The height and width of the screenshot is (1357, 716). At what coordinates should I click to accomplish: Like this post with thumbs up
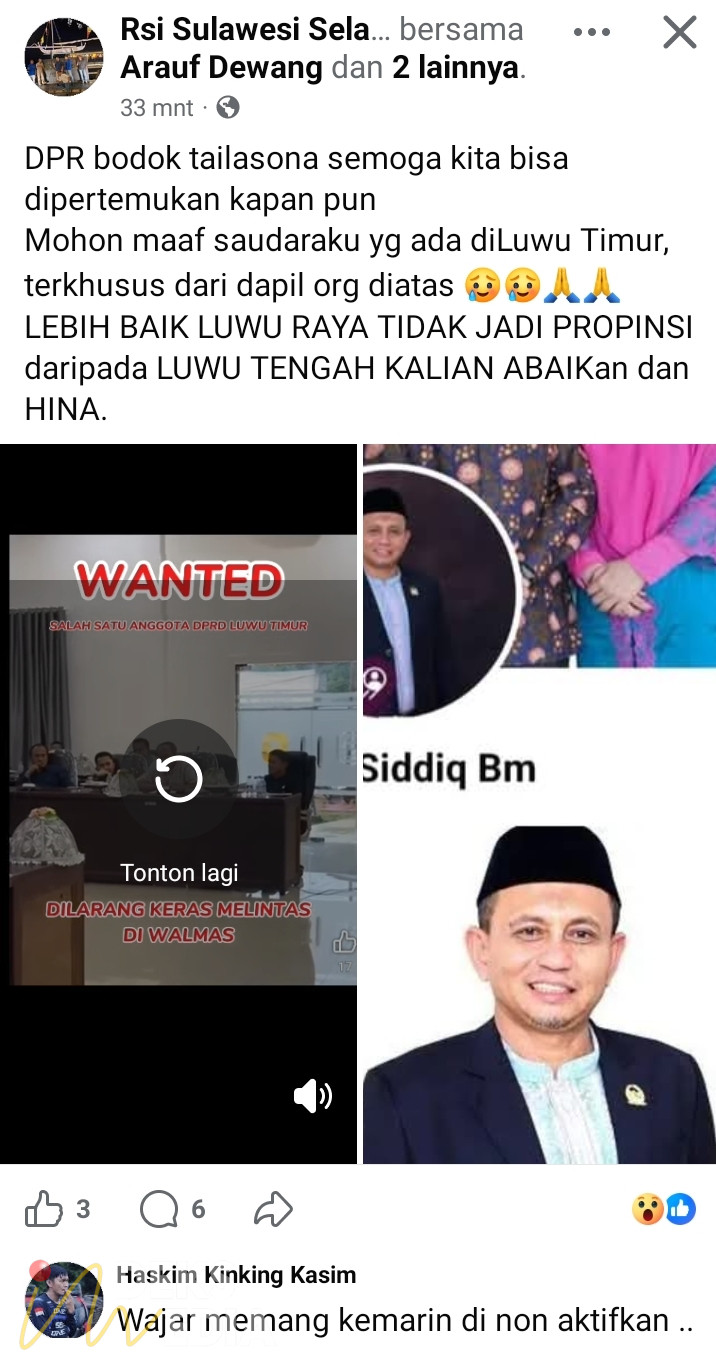point(44,1210)
